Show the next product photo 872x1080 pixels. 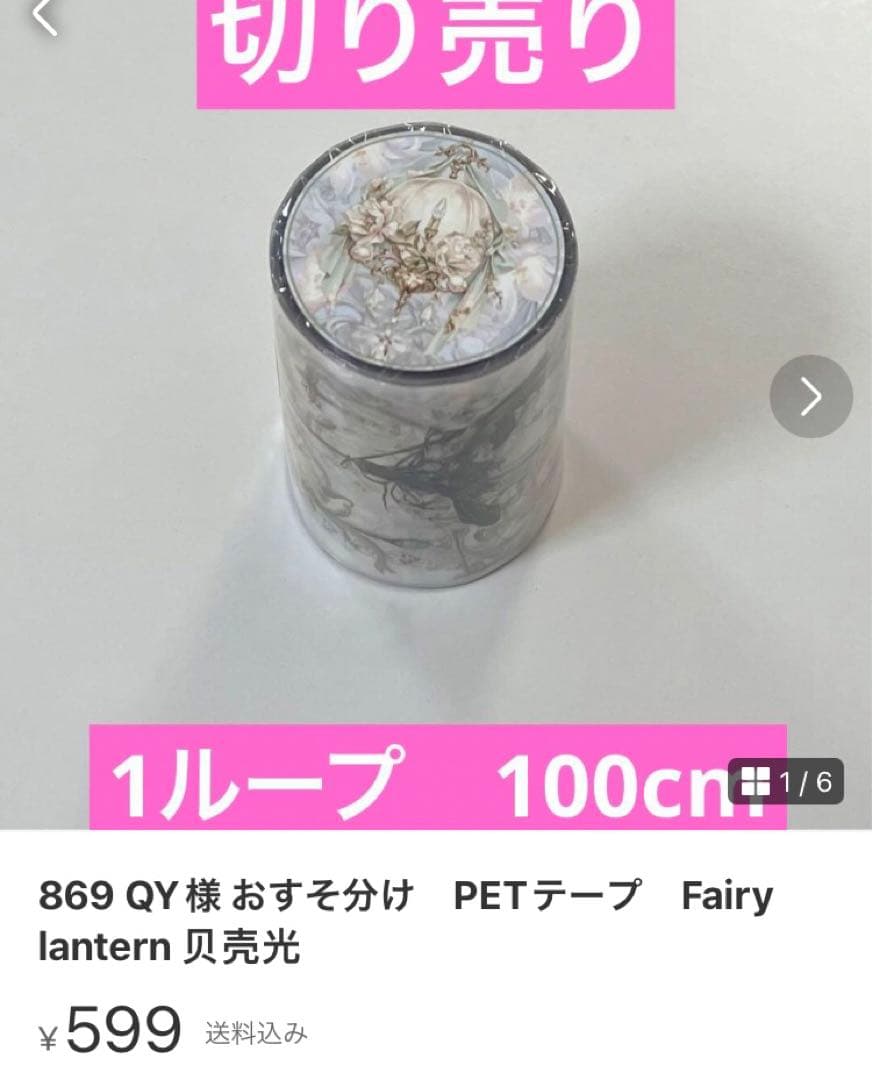tap(811, 397)
